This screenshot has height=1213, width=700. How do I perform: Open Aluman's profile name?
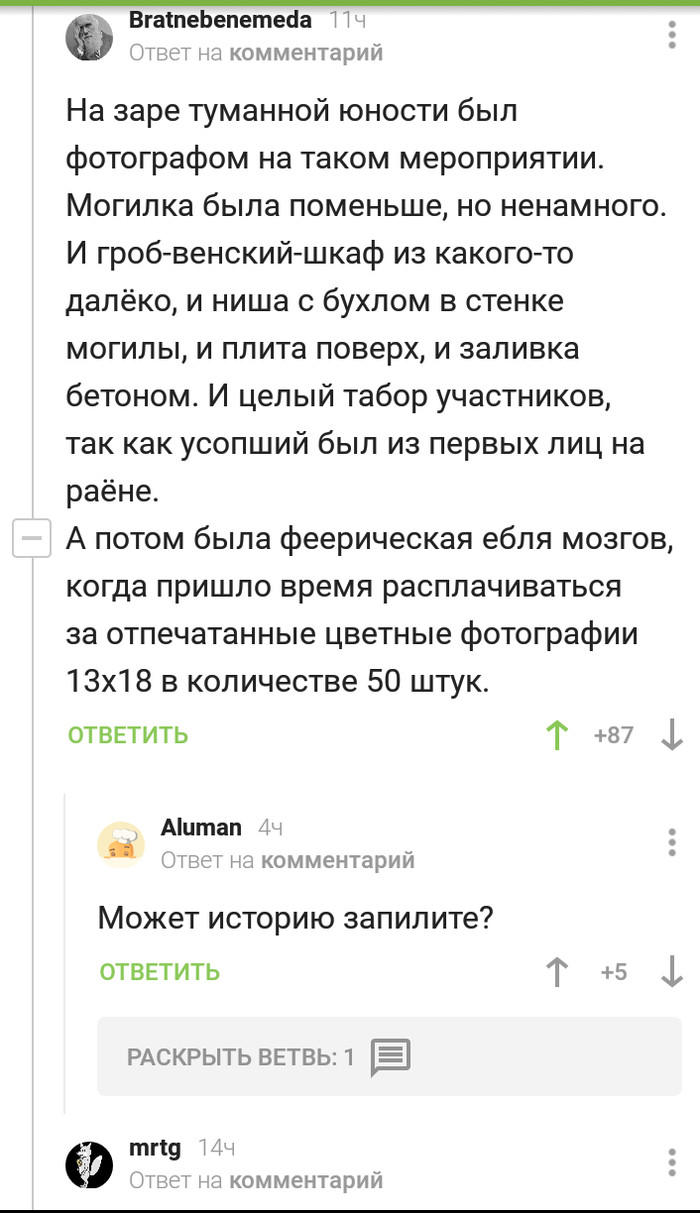[201, 827]
